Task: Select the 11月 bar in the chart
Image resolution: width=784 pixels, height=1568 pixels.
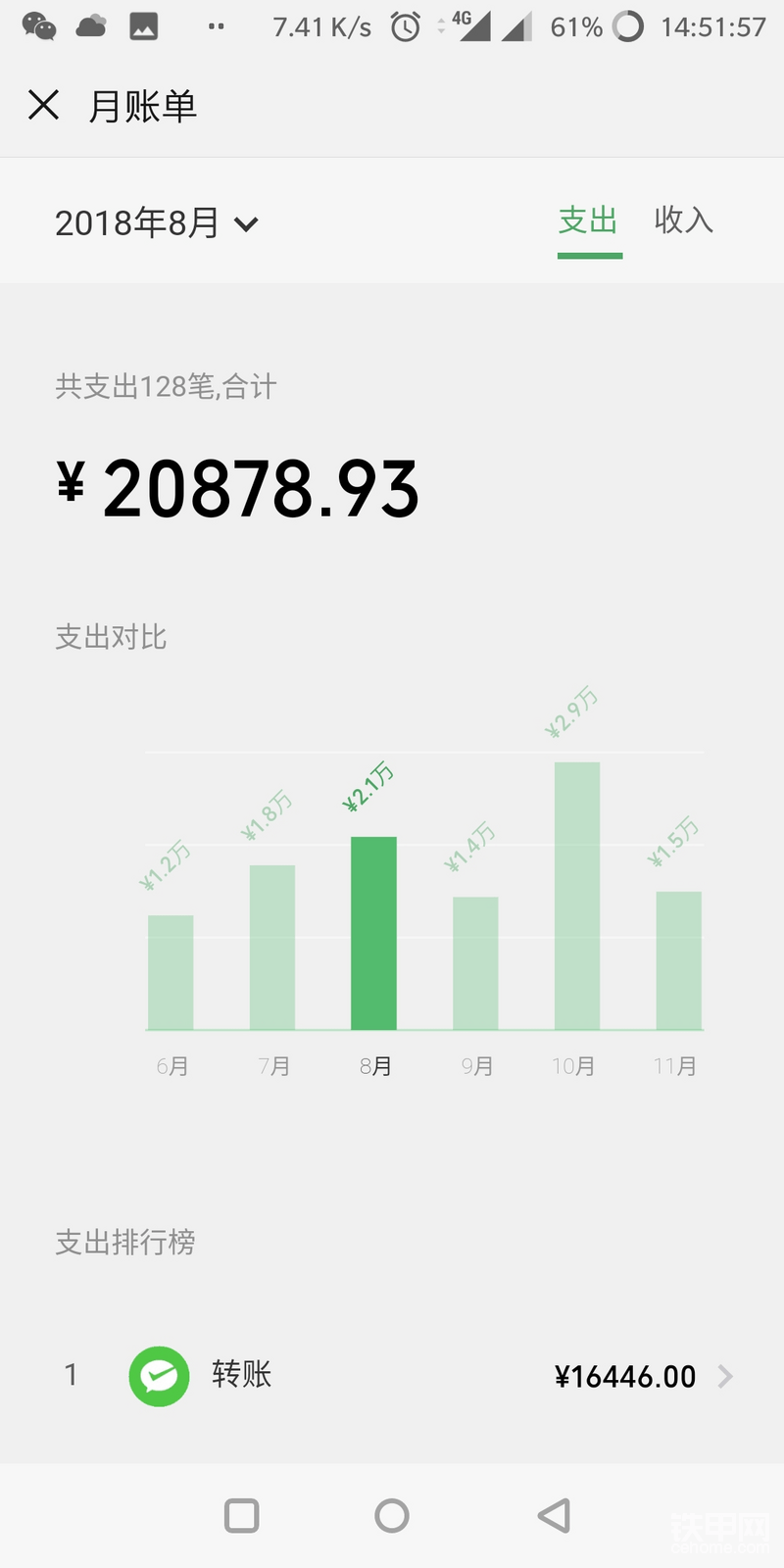Action: [679, 960]
